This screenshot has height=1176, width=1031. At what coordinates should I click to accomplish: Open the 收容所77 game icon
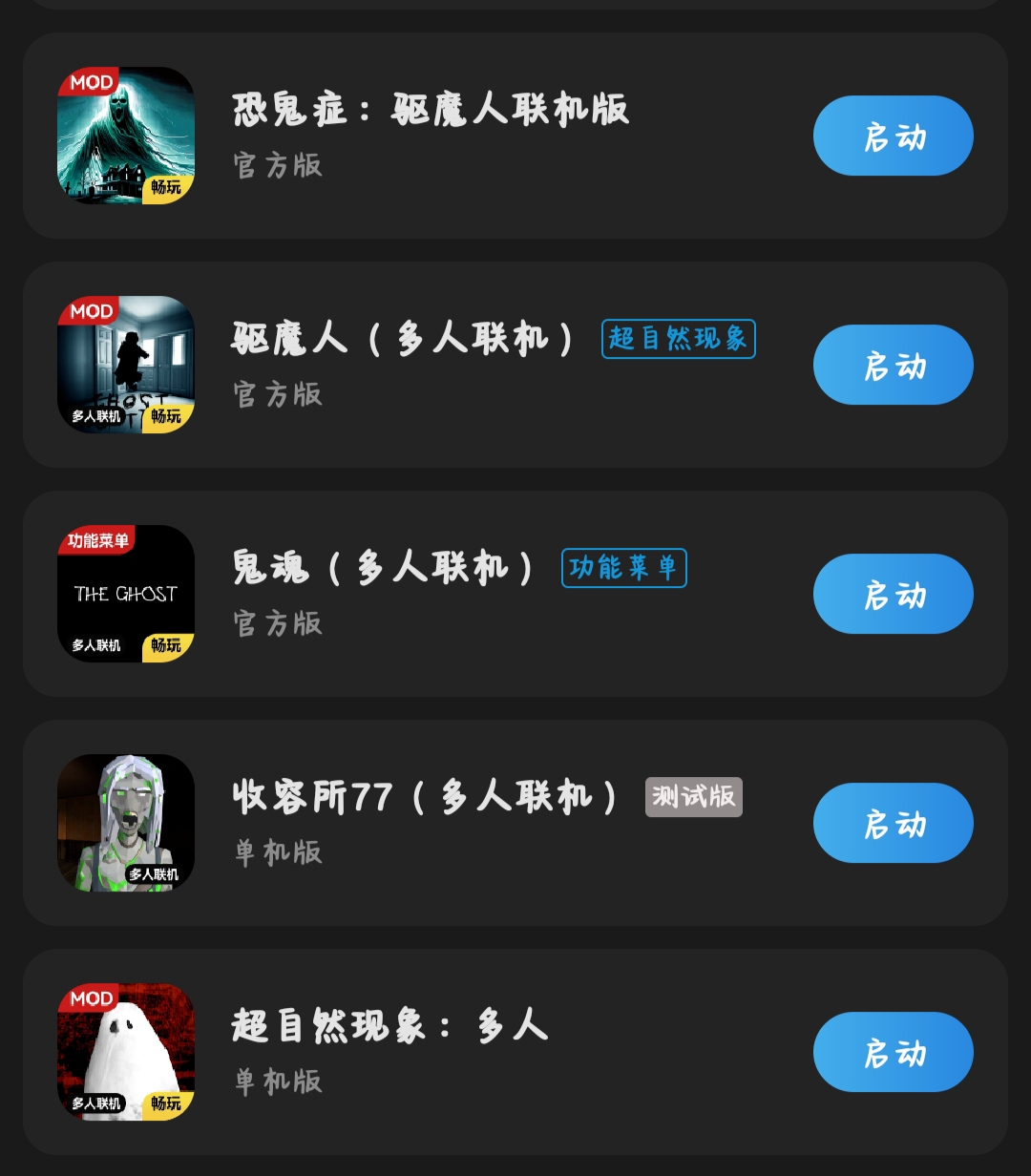[126, 823]
